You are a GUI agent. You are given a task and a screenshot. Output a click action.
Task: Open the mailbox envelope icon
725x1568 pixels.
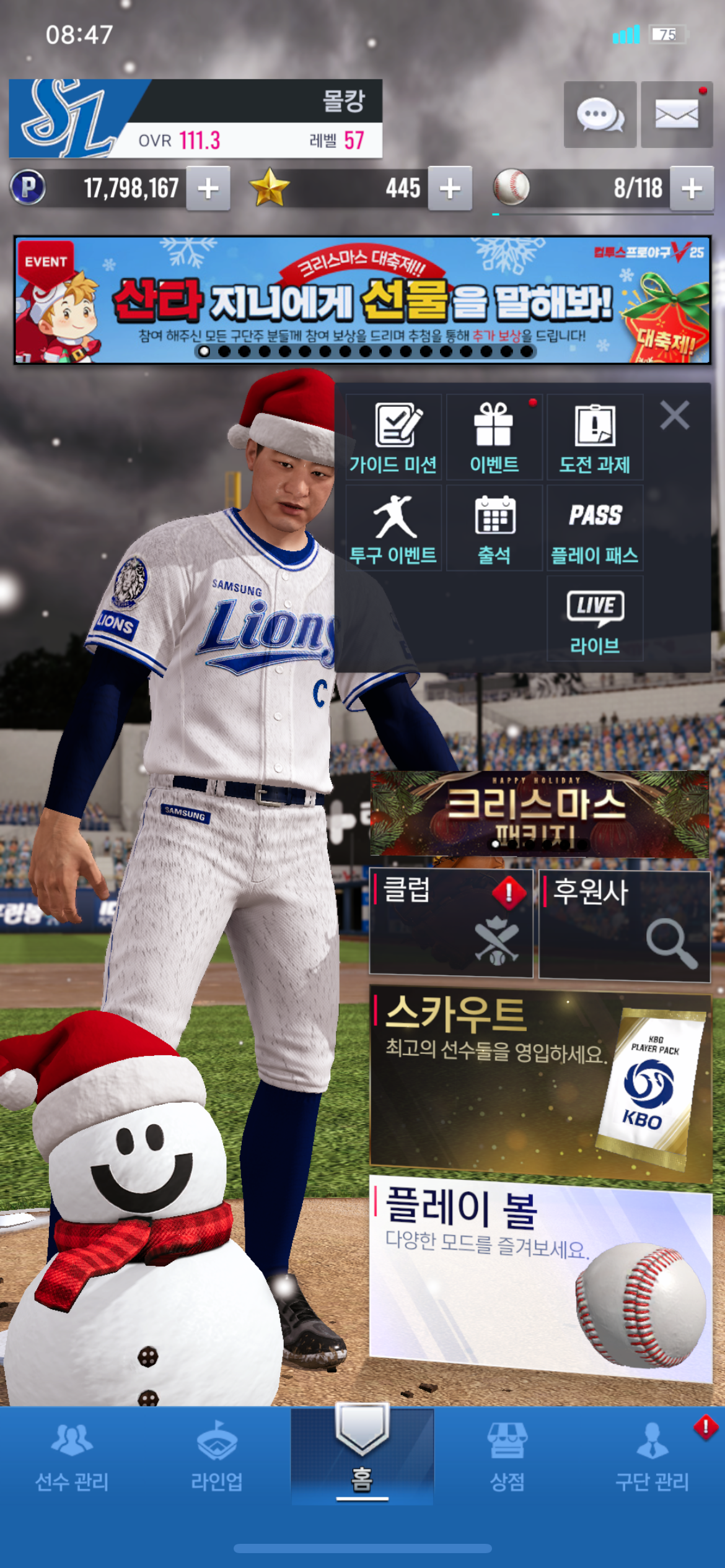[x=676, y=115]
